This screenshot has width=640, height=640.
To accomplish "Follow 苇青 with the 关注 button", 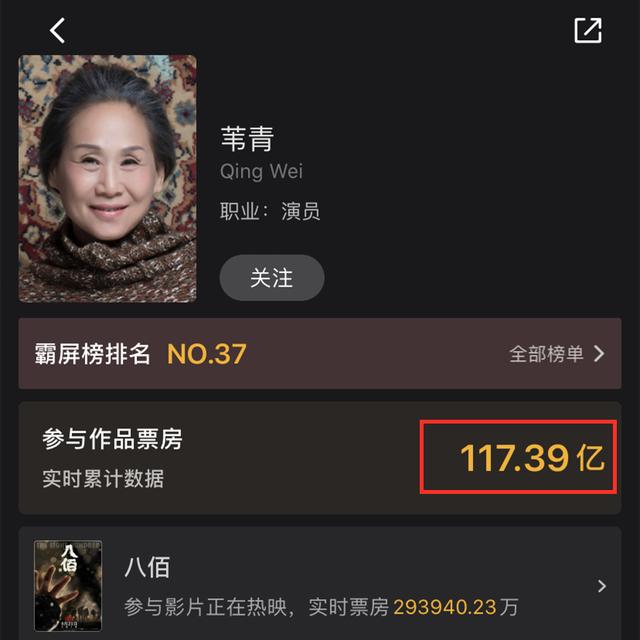I will pos(272,278).
